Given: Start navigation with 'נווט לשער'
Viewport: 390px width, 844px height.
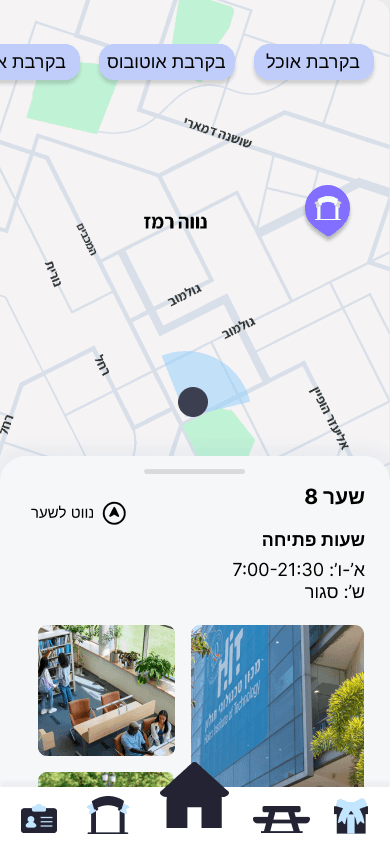Looking at the screenshot, I should coord(79,514).
